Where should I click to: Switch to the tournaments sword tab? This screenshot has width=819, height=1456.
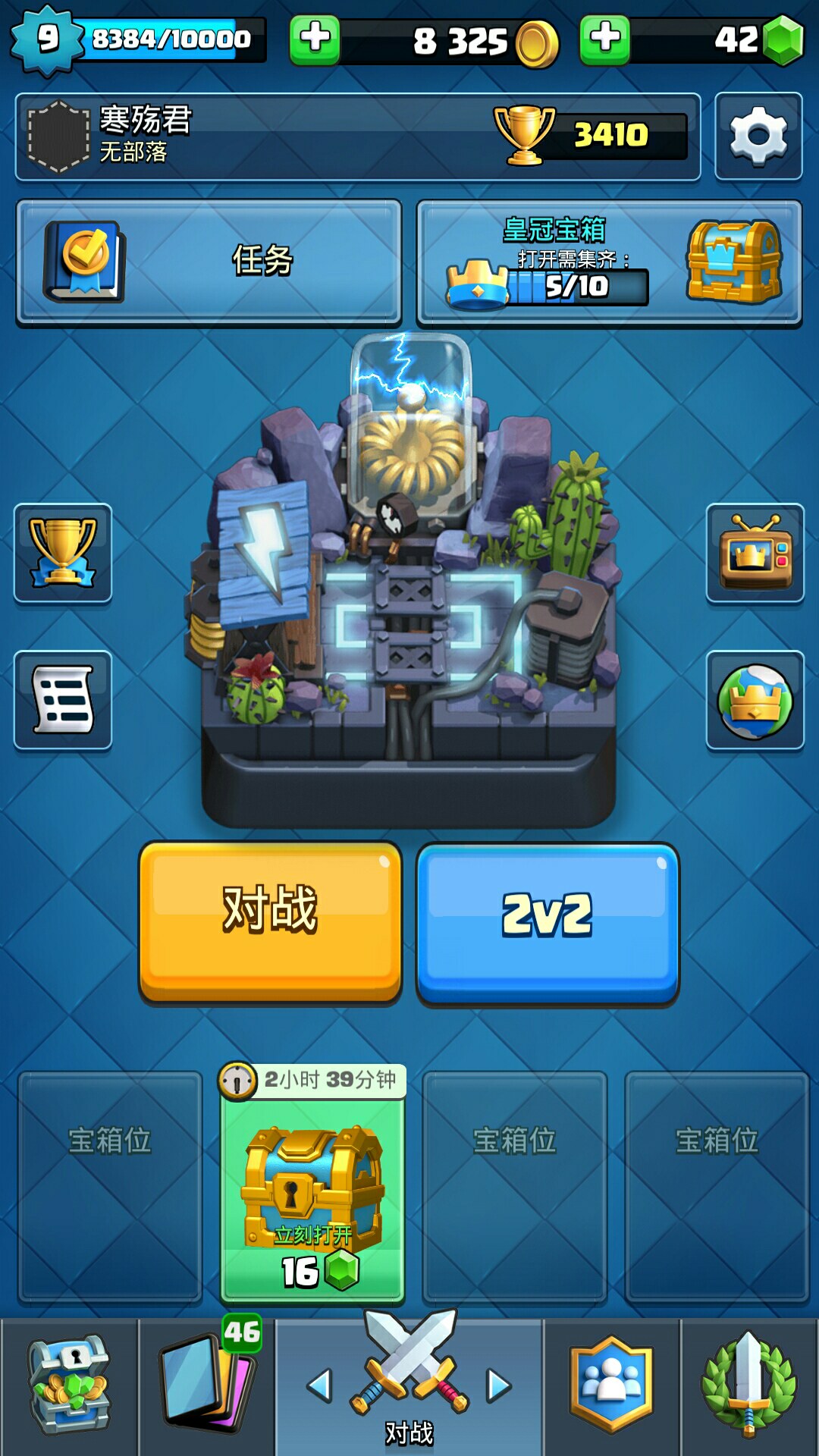pyautogui.click(x=749, y=1386)
